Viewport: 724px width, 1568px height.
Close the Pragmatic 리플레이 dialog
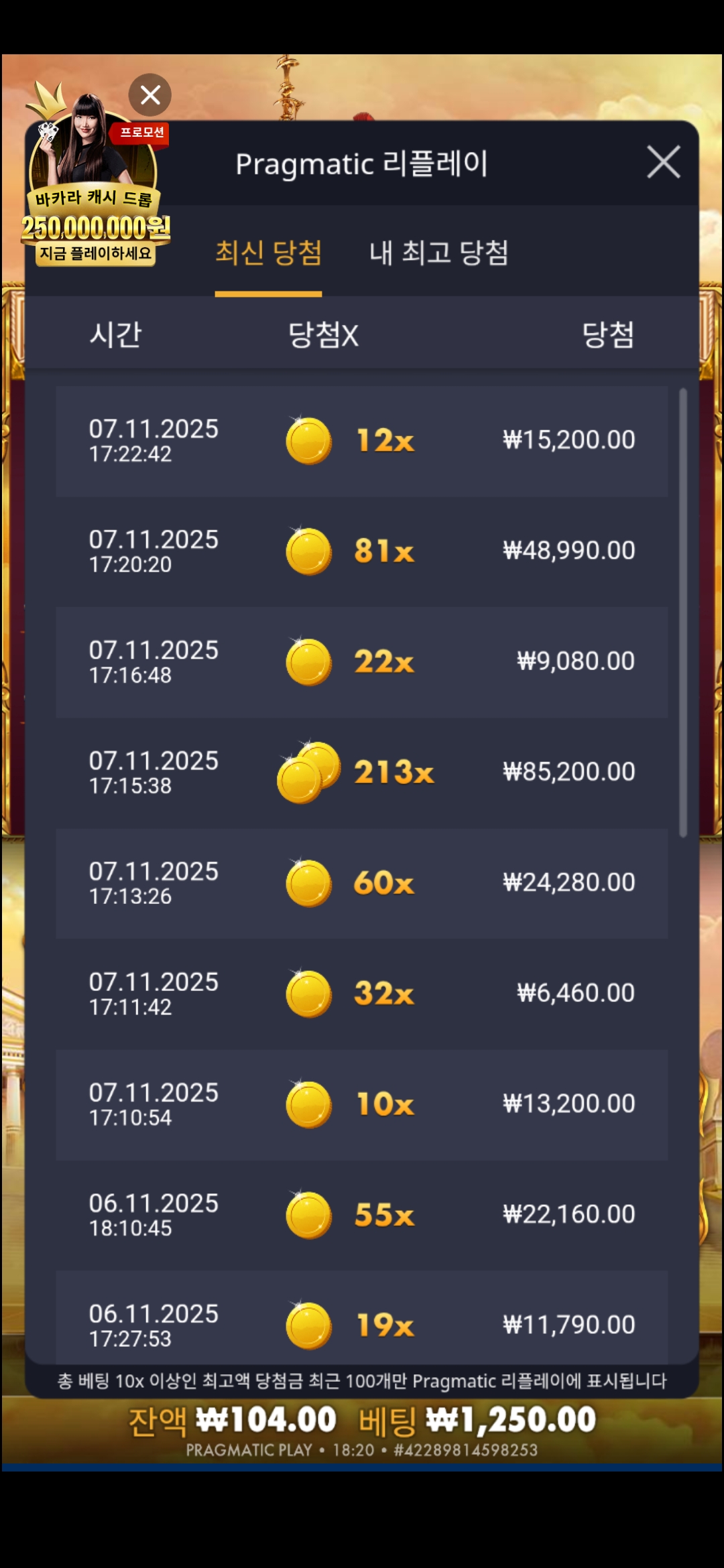(x=663, y=162)
